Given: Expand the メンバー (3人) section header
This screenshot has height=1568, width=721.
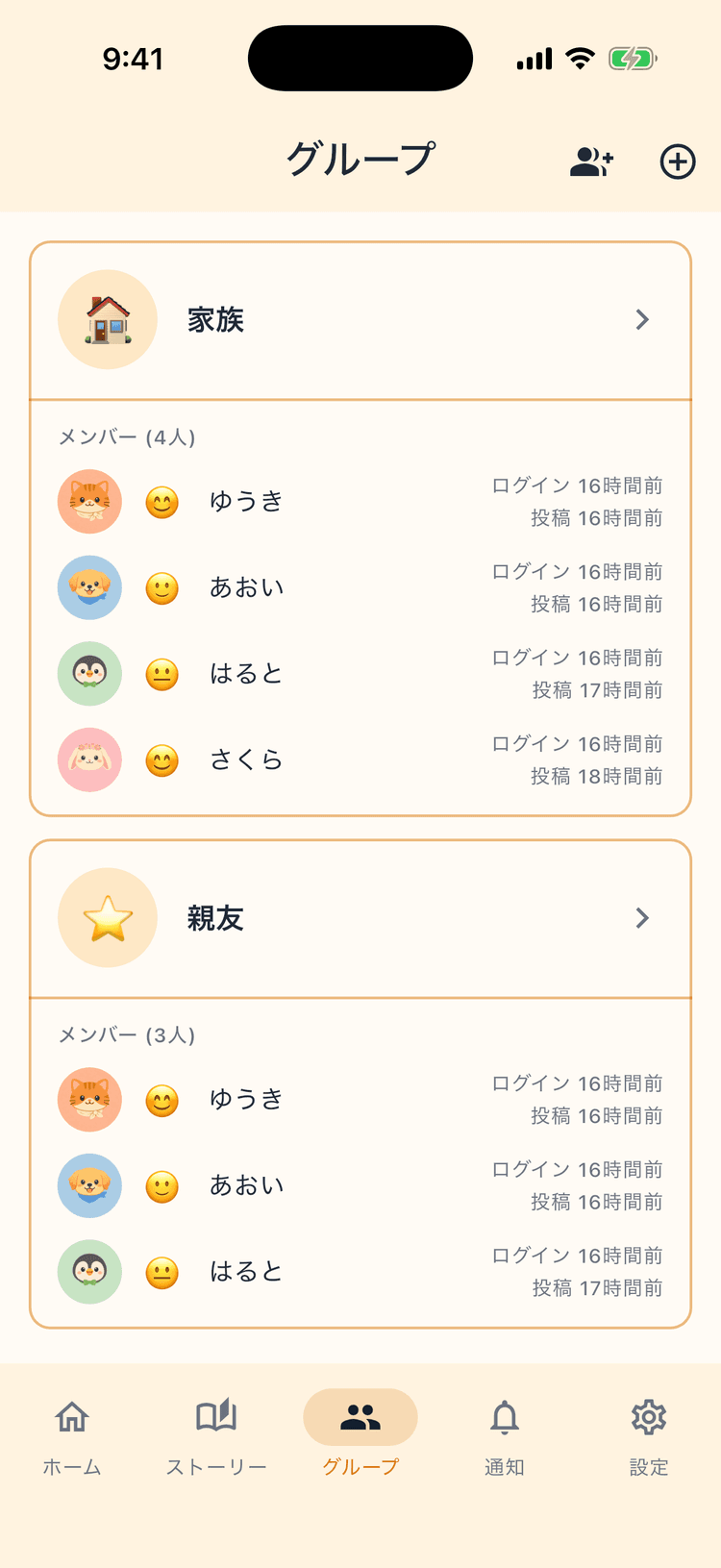Looking at the screenshot, I should pyautogui.click(x=126, y=1035).
